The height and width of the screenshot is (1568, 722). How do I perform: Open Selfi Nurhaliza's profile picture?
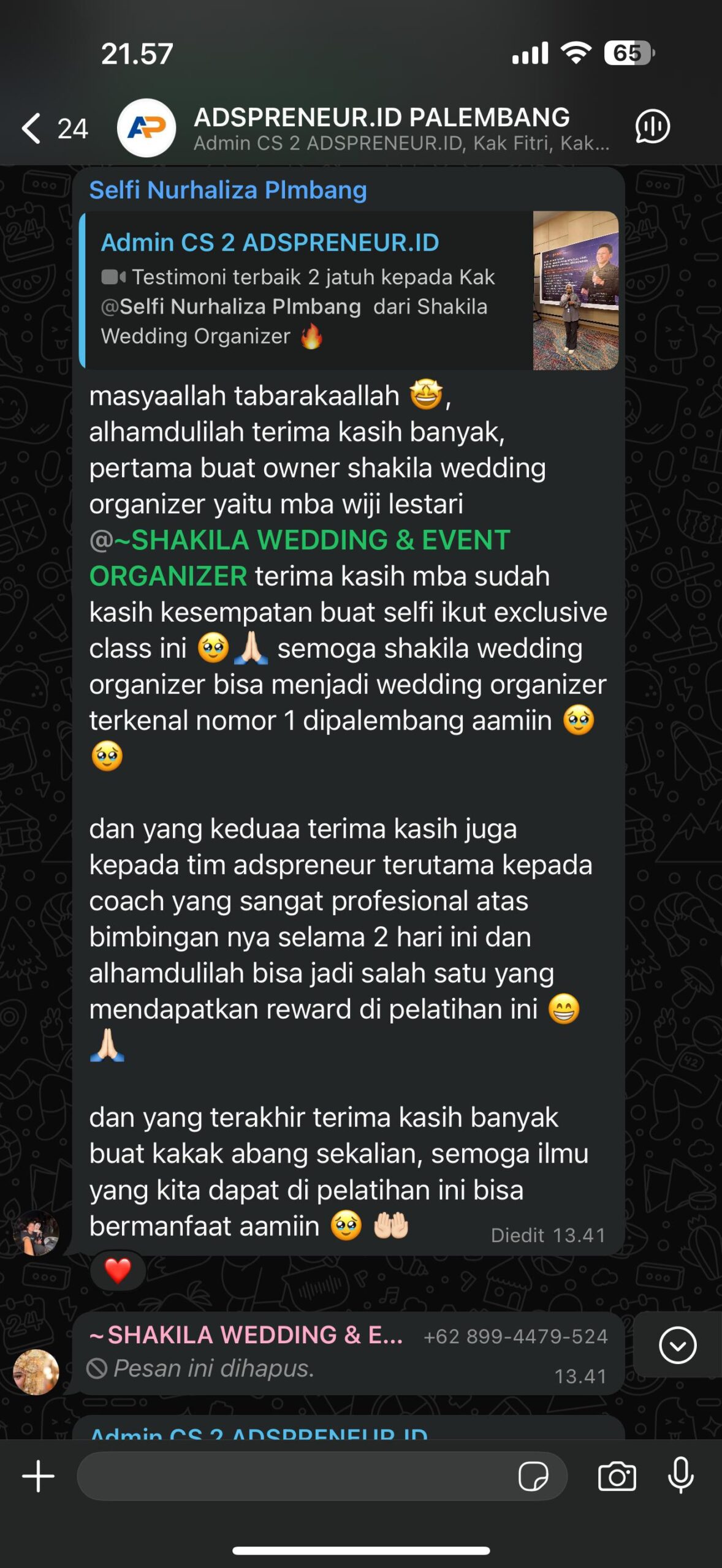(x=36, y=1233)
